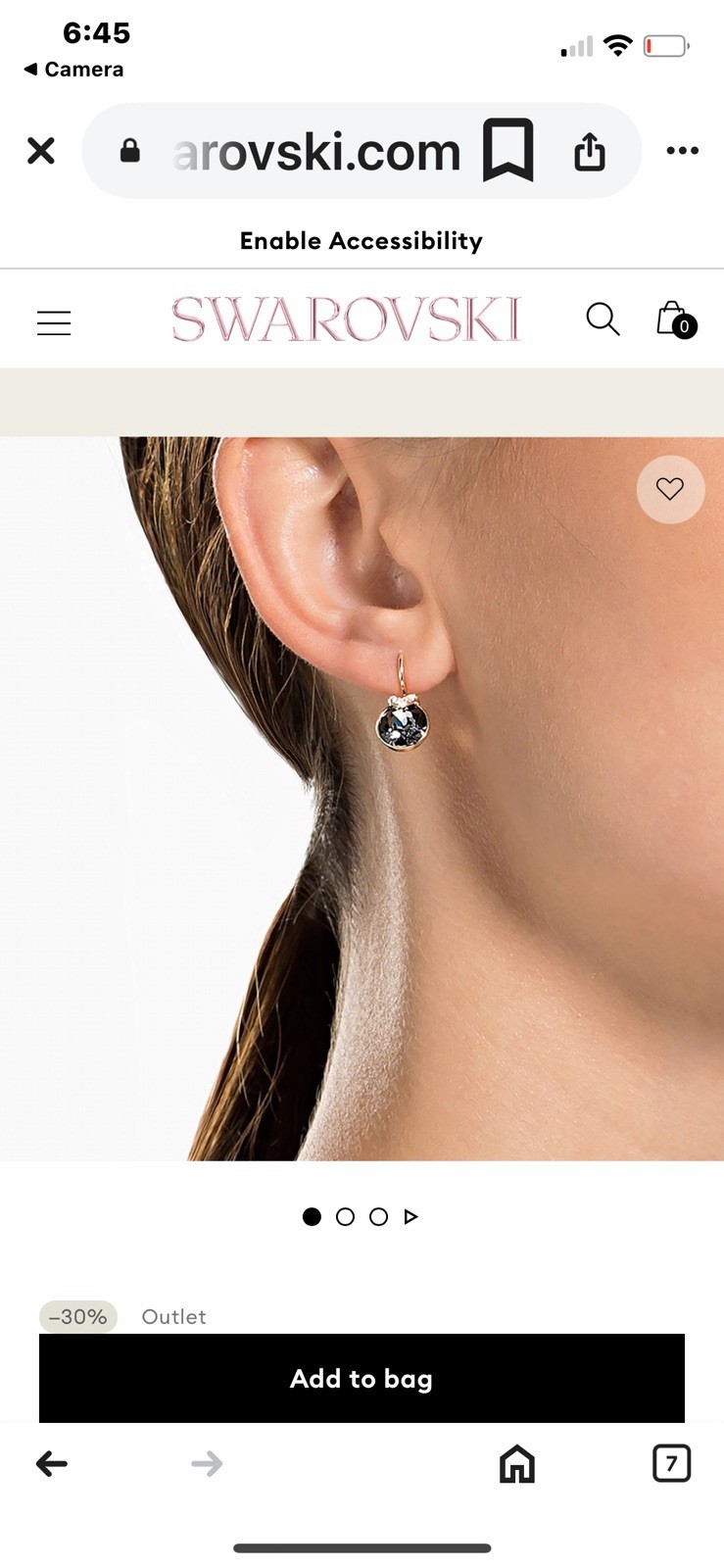Open the browser overflow menu
Screen dimensions: 724x1568
point(682,150)
